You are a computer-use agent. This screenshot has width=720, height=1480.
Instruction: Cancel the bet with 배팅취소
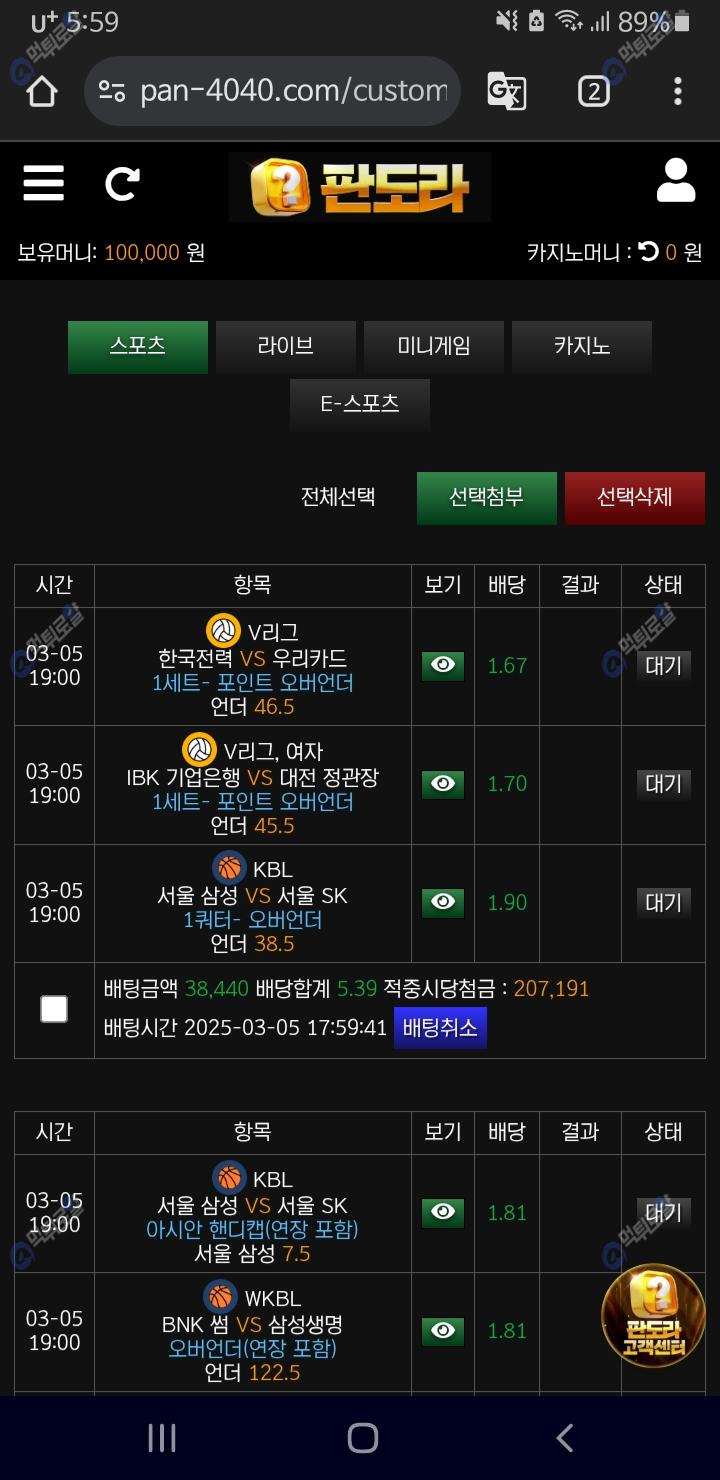[x=440, y=1027]
